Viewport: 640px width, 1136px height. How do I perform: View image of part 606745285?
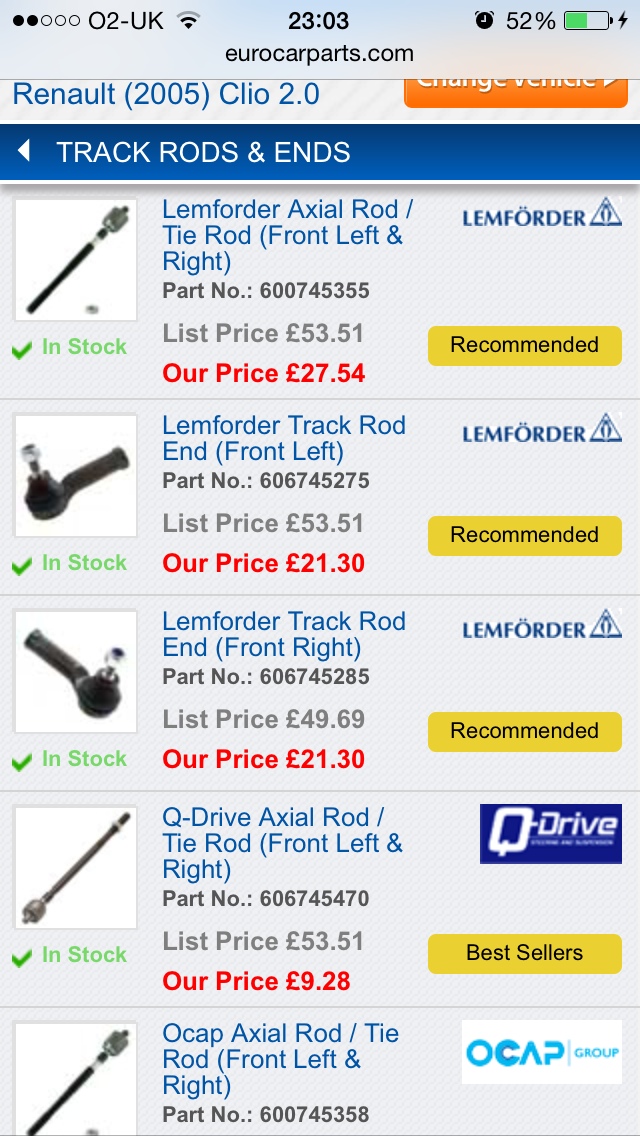(76, 672)
